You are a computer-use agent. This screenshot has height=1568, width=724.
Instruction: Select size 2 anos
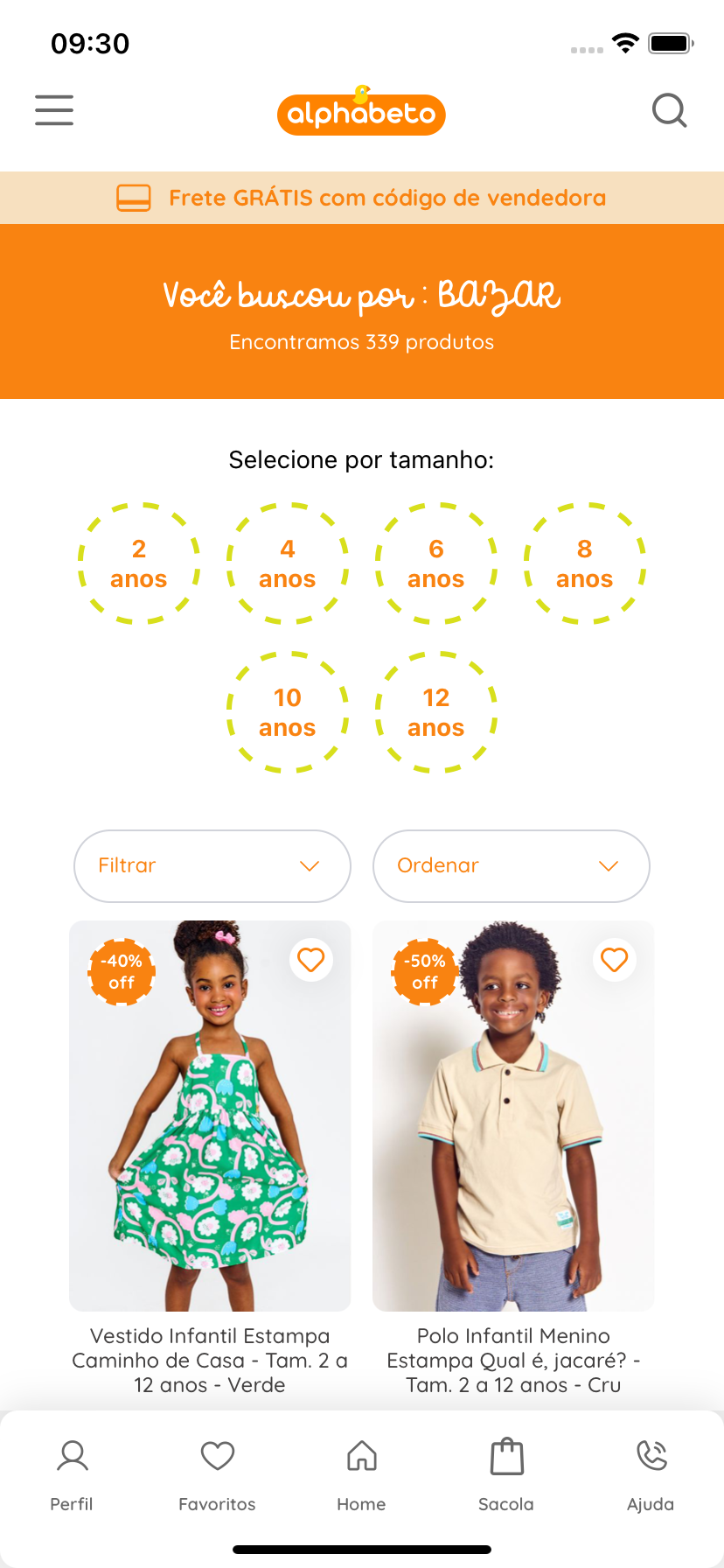click(x=139, y=563)
